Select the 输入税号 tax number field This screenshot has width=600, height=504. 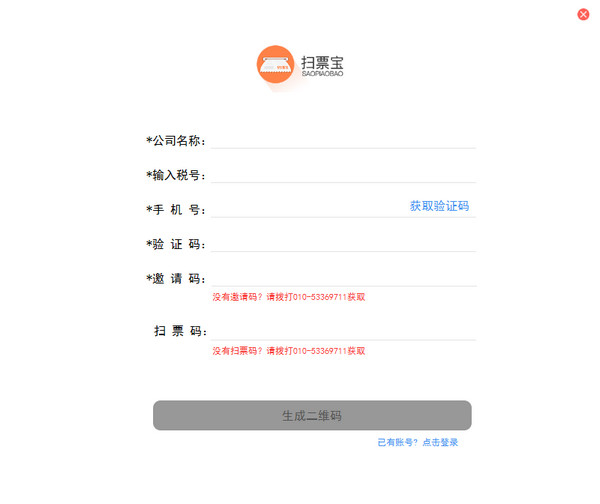(342, 175)
